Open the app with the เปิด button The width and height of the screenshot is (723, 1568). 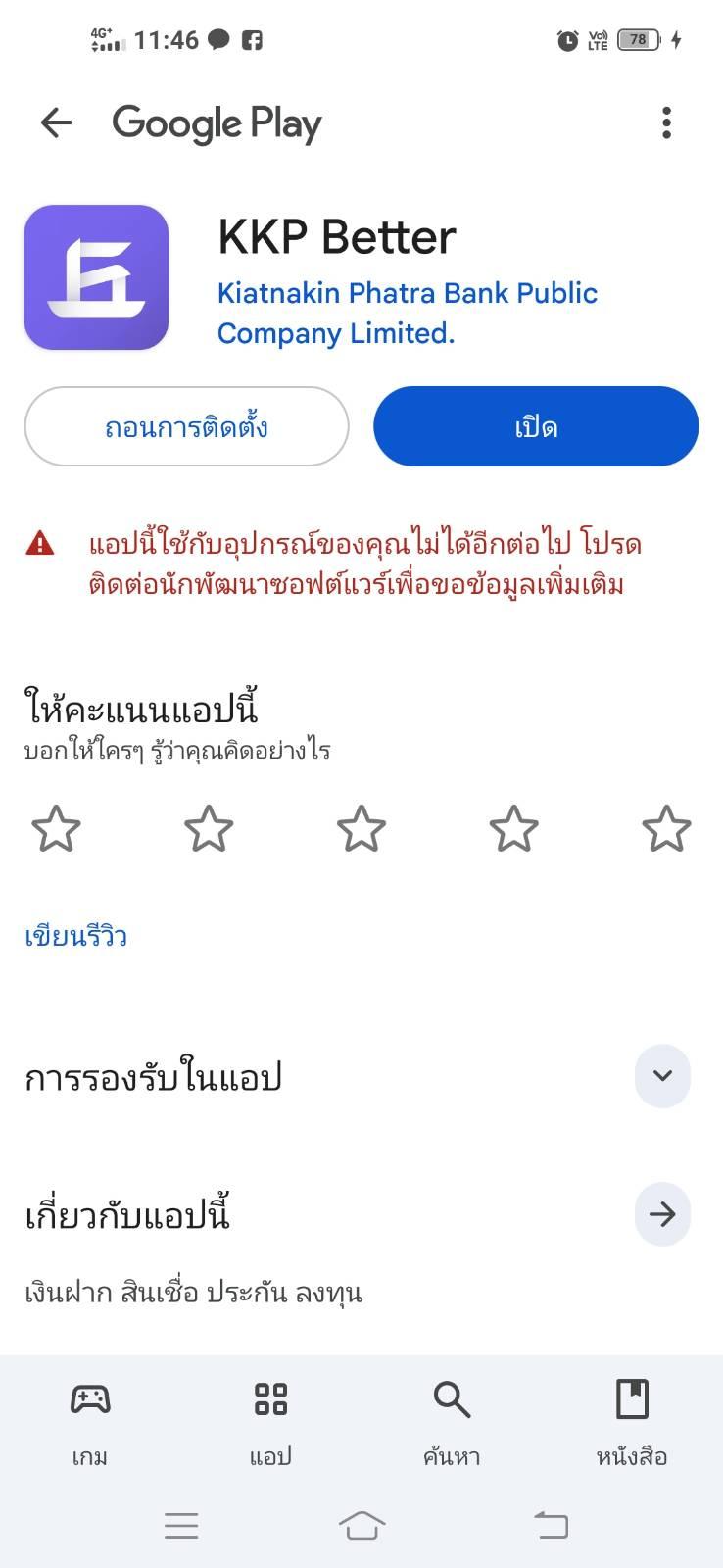536,427
